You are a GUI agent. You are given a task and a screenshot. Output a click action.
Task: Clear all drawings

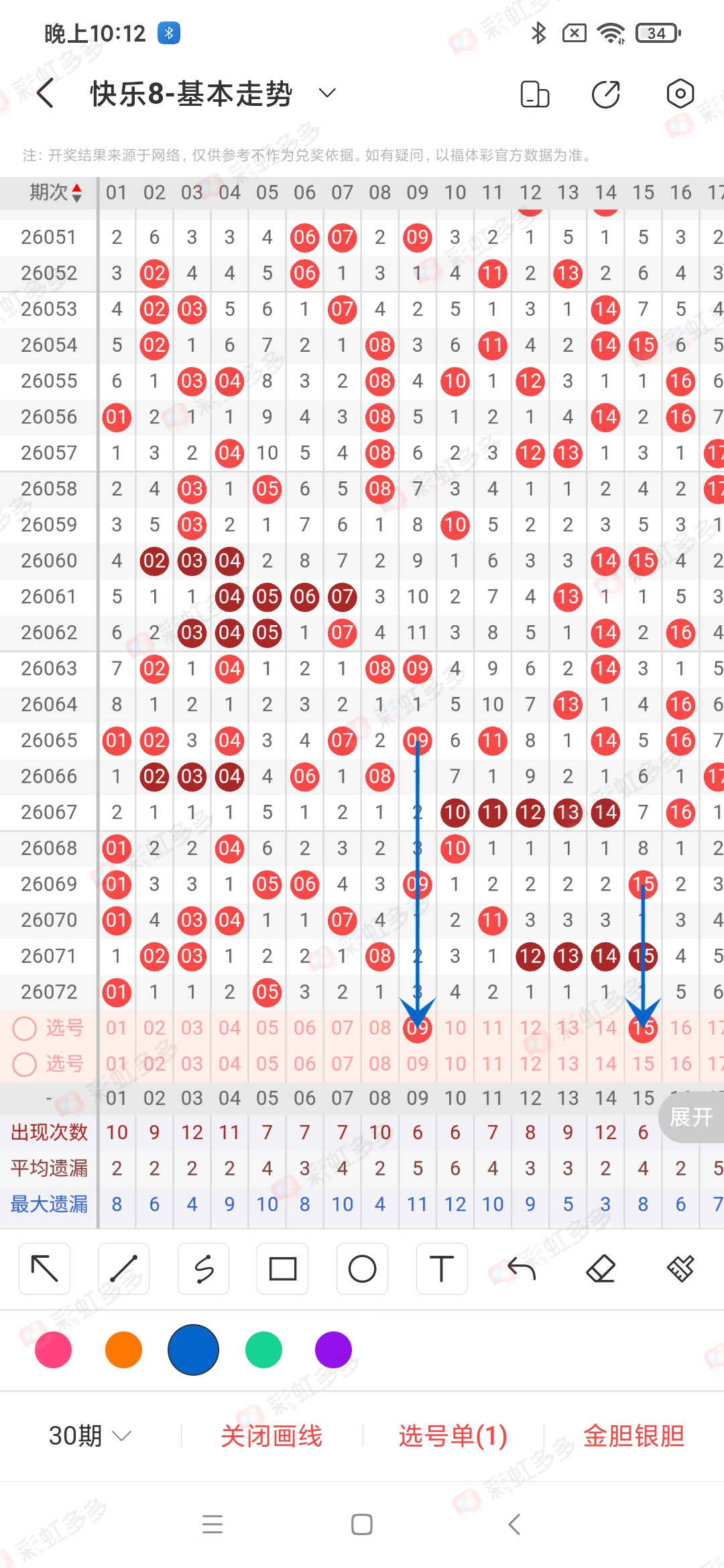(680, 1268)
